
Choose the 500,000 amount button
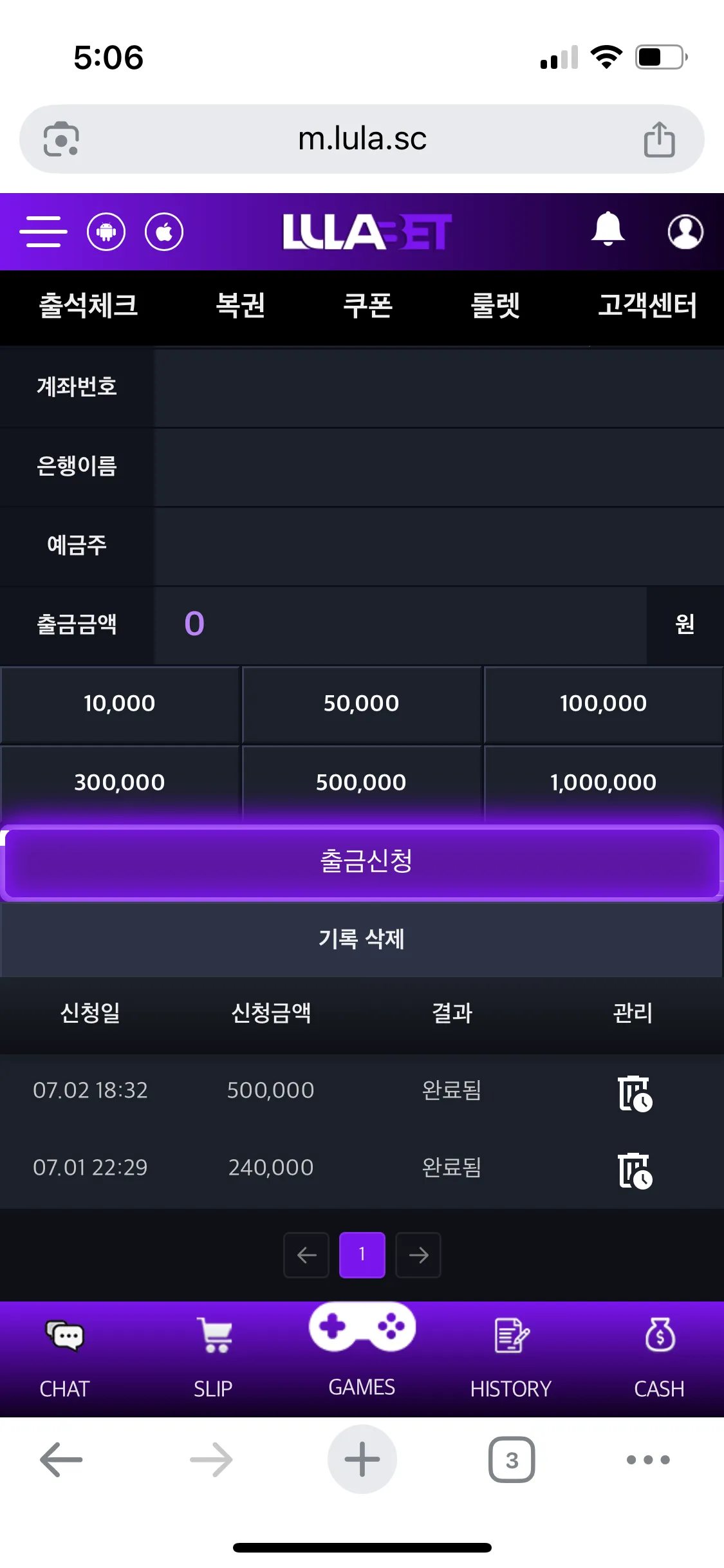point(362,783)
